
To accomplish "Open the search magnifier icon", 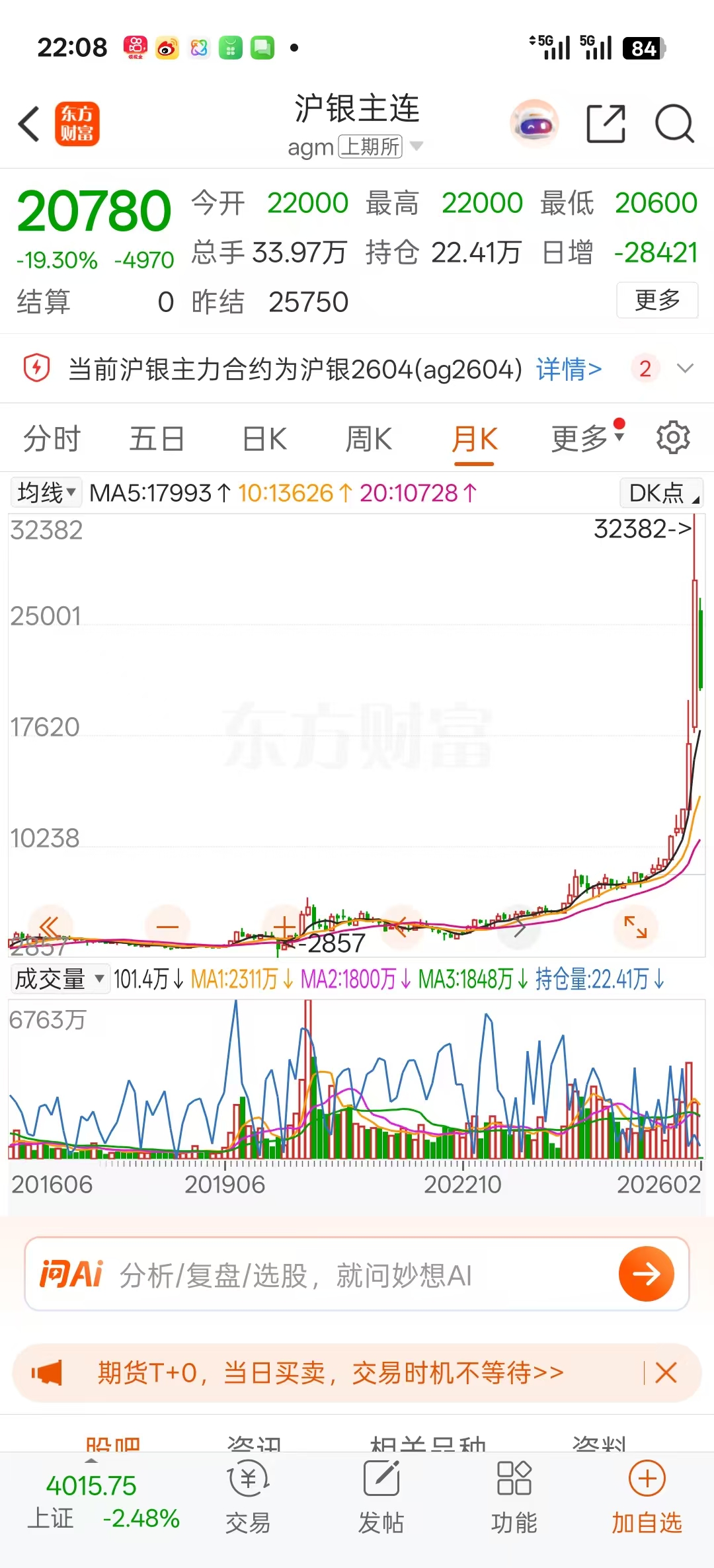I will coord(674,124).
